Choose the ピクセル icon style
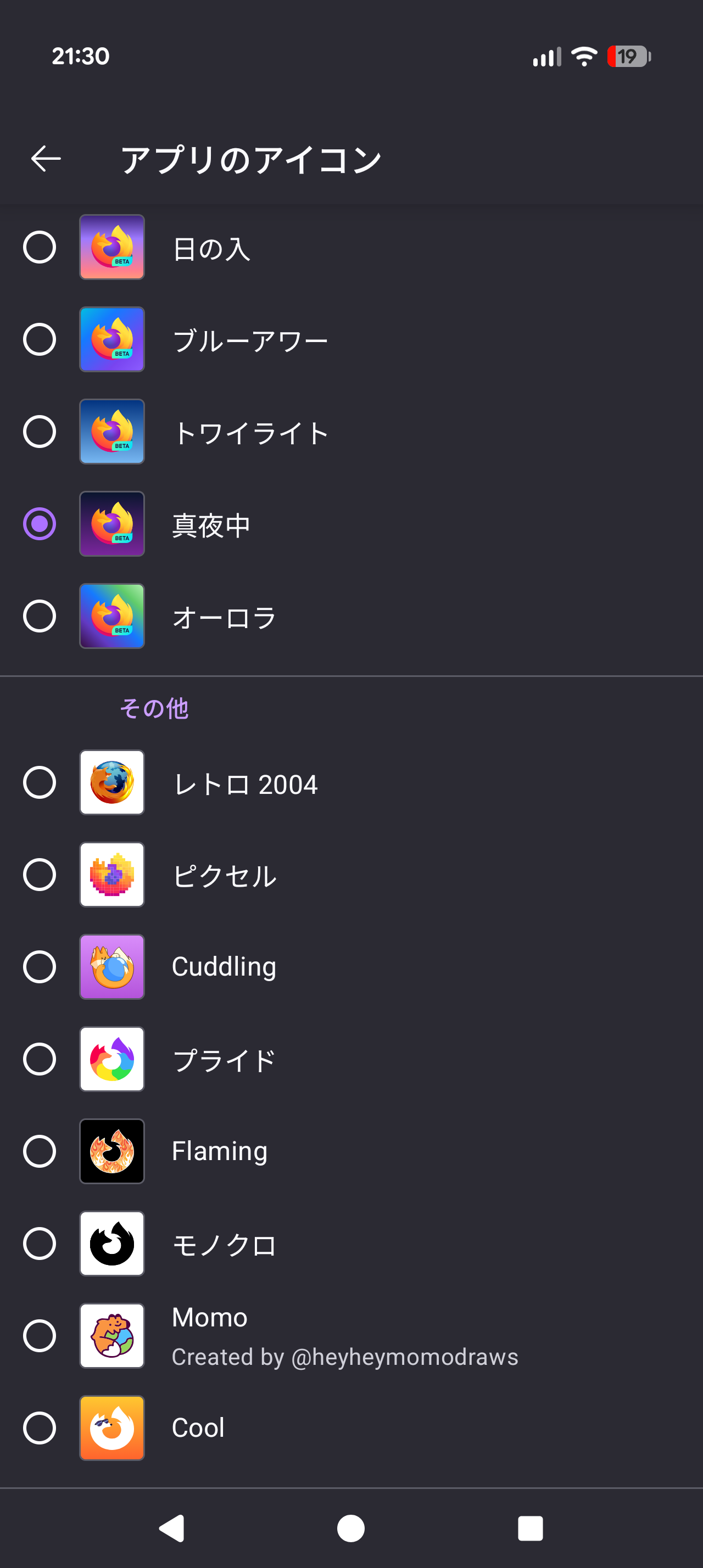Screen dimensions: 703x1568 [40, 875]
